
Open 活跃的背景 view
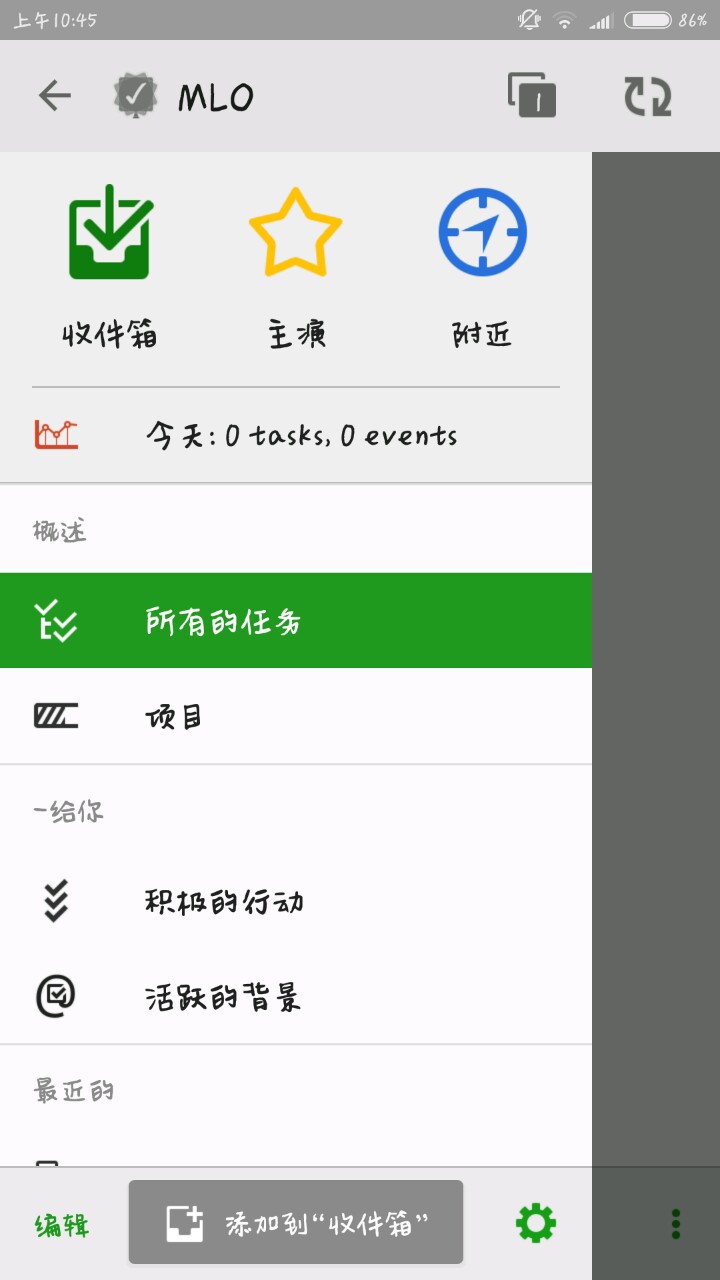point(296,997)
